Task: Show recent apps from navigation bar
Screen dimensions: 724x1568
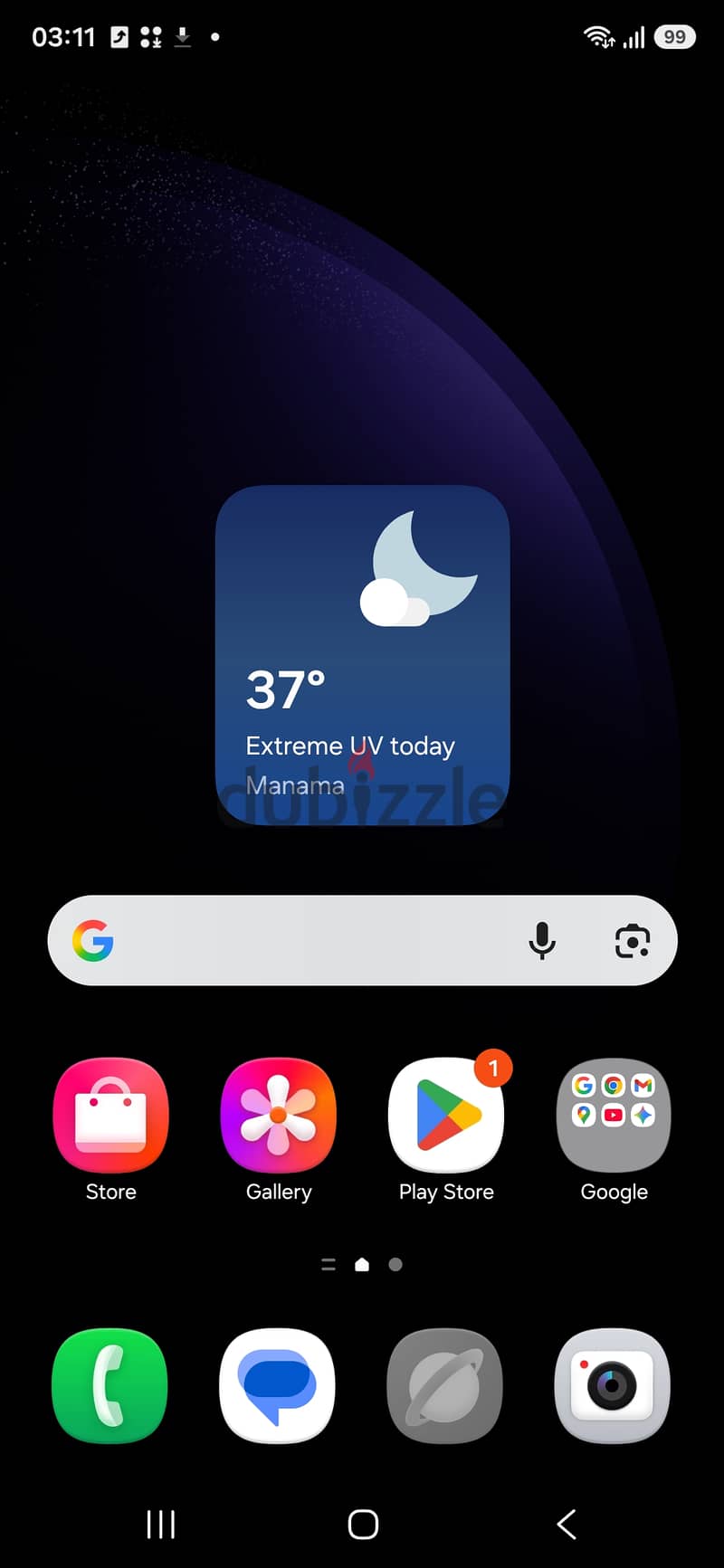Action: tap(161, 1525)
